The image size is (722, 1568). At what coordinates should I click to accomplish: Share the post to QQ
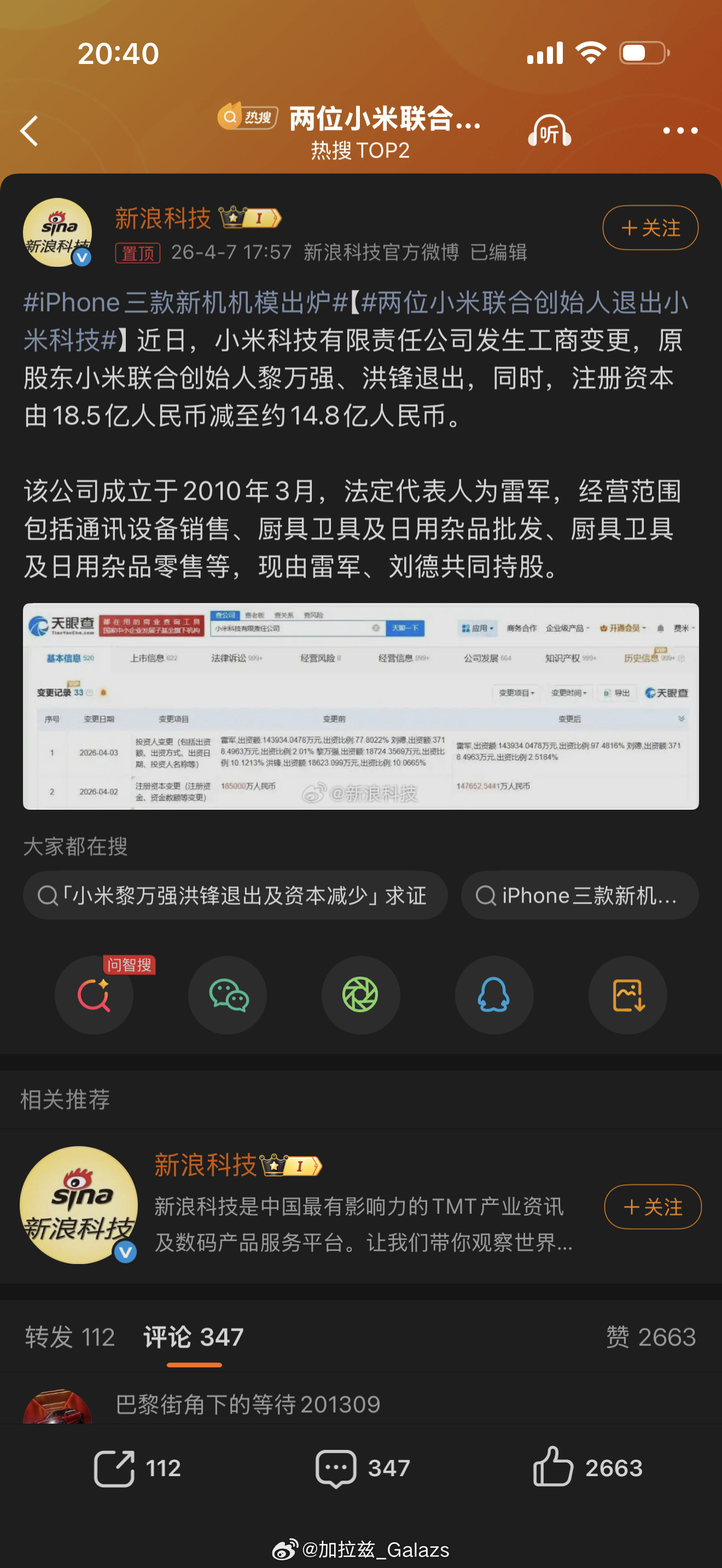(494, 996)
